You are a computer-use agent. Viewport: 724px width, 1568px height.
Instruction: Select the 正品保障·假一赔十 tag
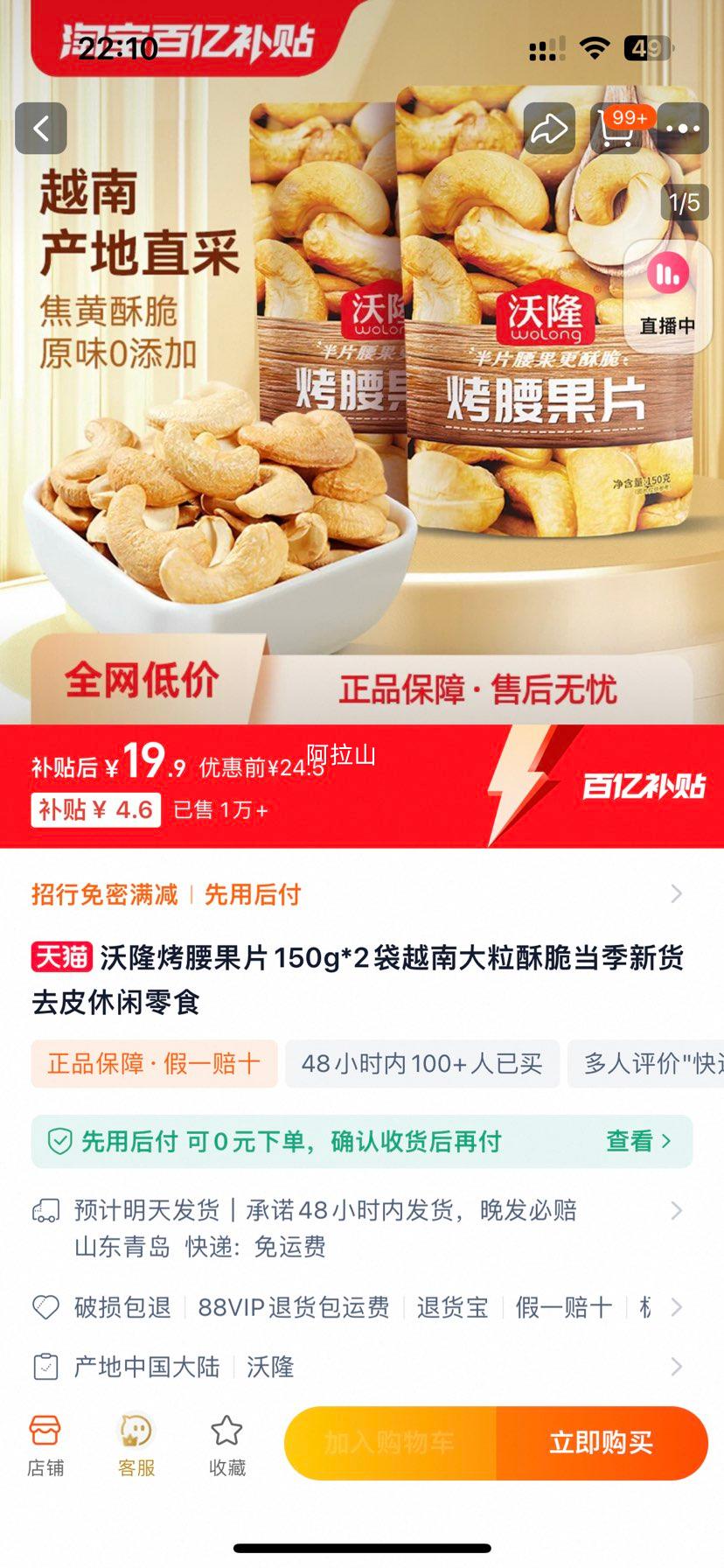(x=154, y=1064)
